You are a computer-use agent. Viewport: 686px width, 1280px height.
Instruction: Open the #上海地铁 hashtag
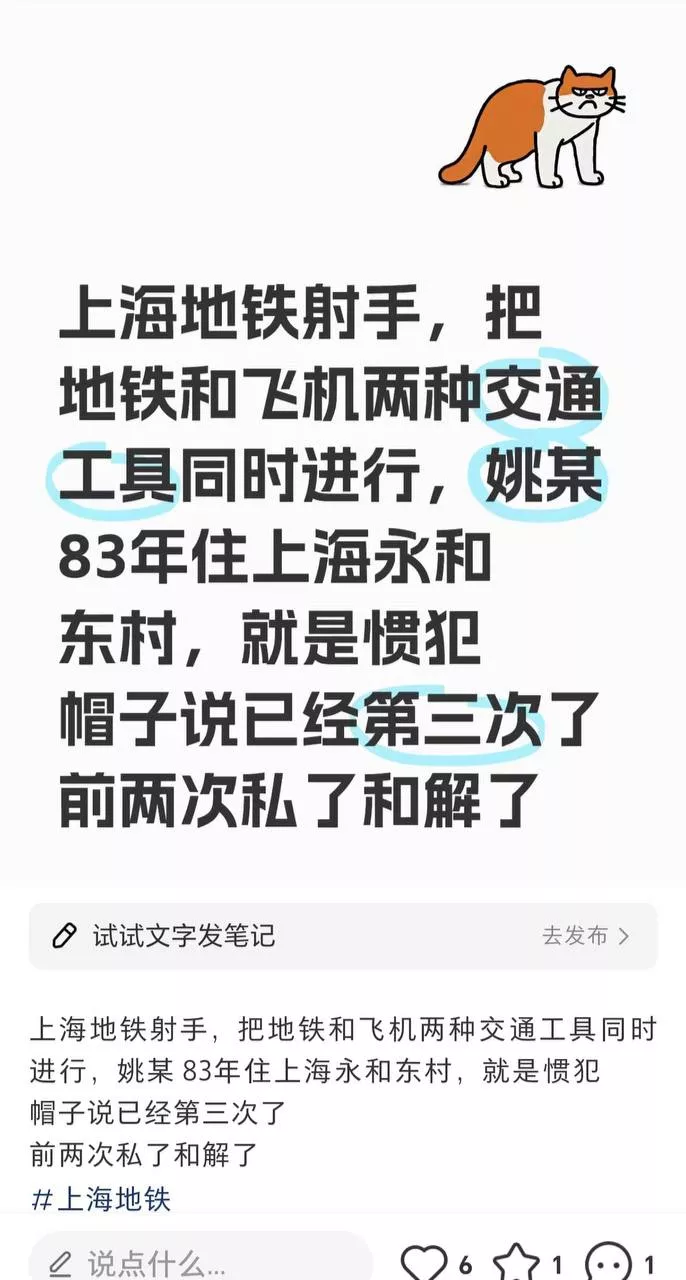click(x=102, y=1198)
